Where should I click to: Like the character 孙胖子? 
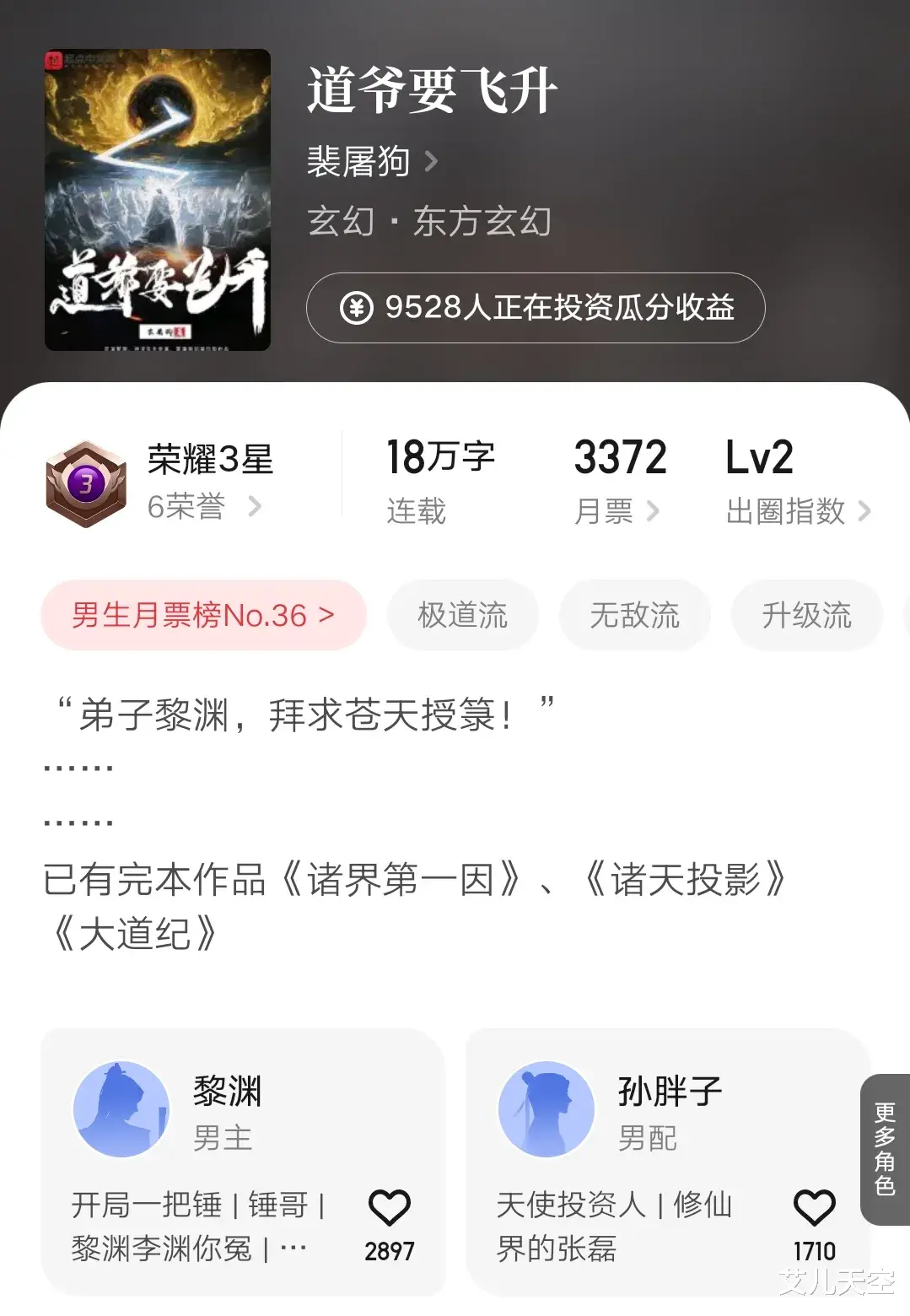coord(814,1209)
